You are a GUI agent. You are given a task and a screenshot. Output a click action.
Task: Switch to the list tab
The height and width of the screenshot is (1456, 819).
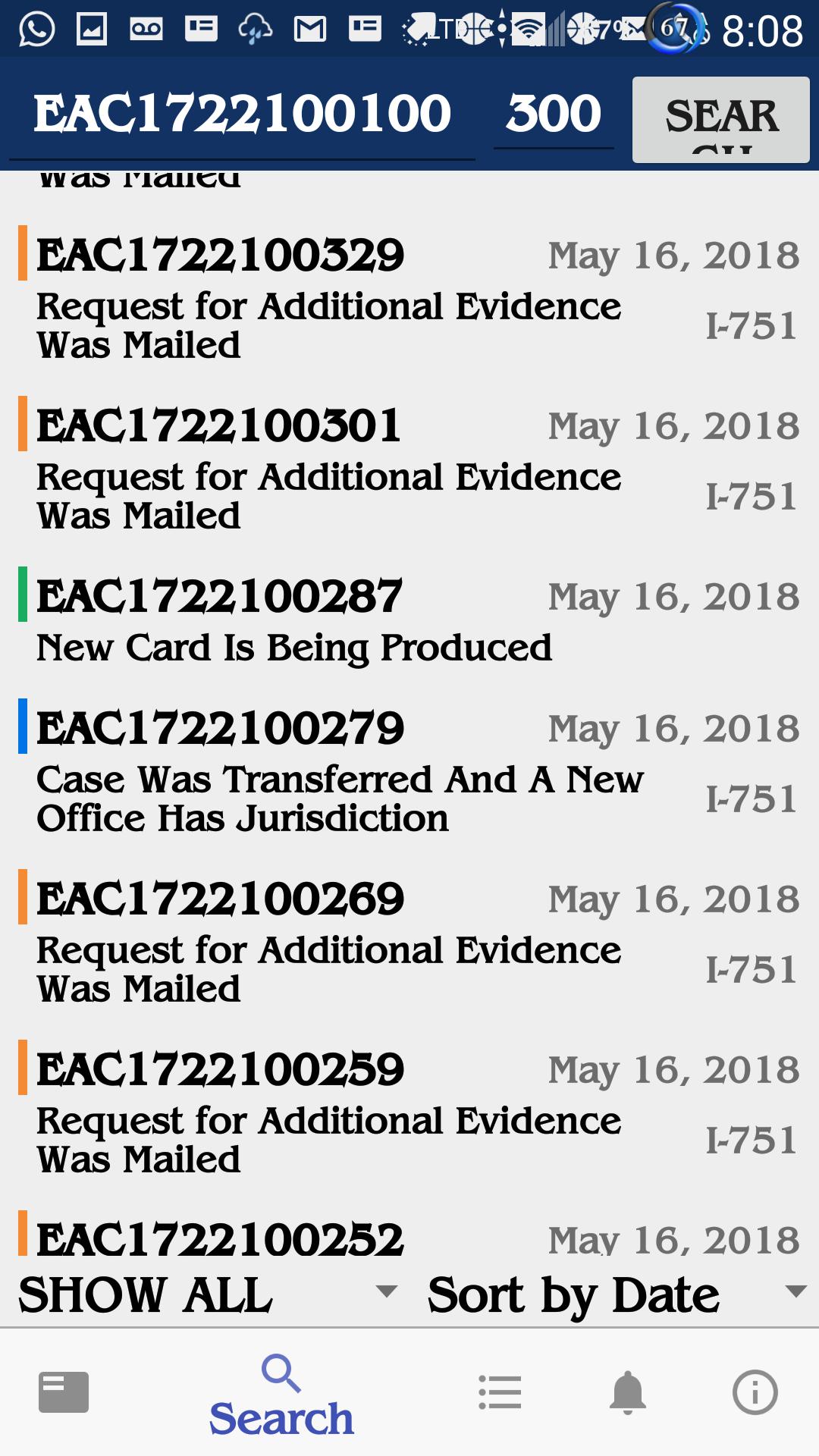pos(500,1392)
